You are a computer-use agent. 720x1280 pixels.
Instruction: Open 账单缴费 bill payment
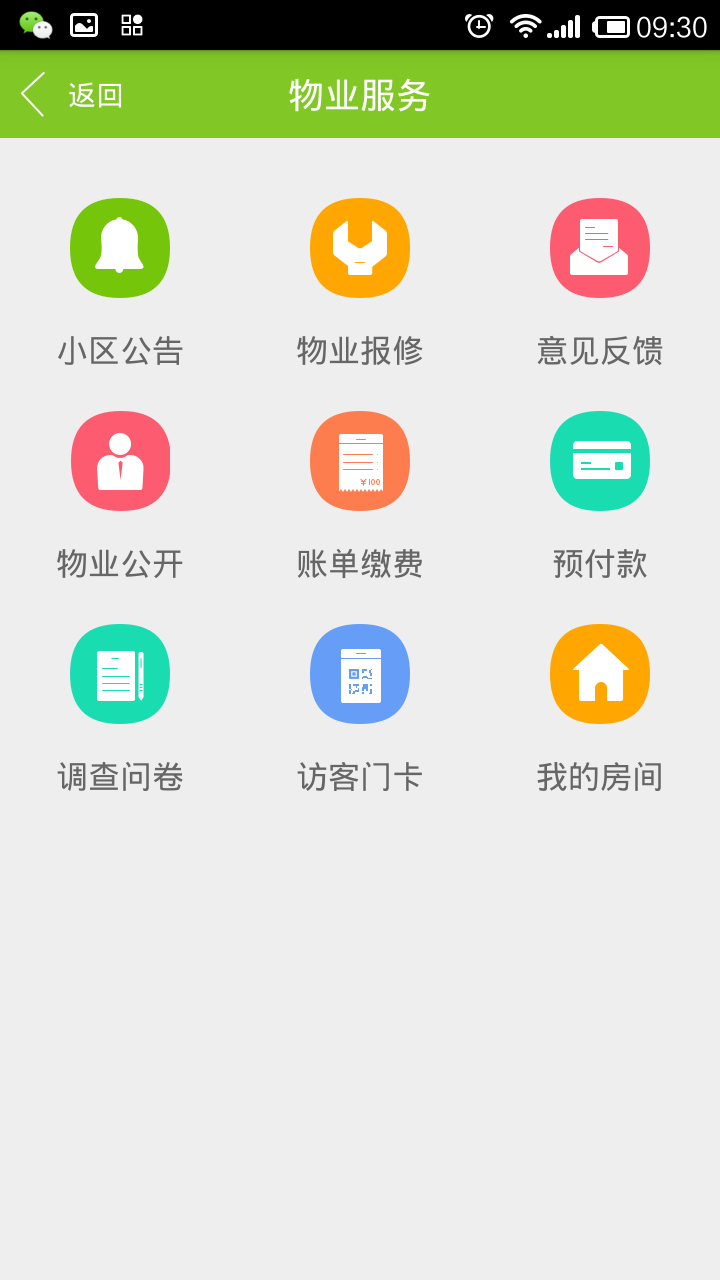pyautogui.click(x=360, y=461)
